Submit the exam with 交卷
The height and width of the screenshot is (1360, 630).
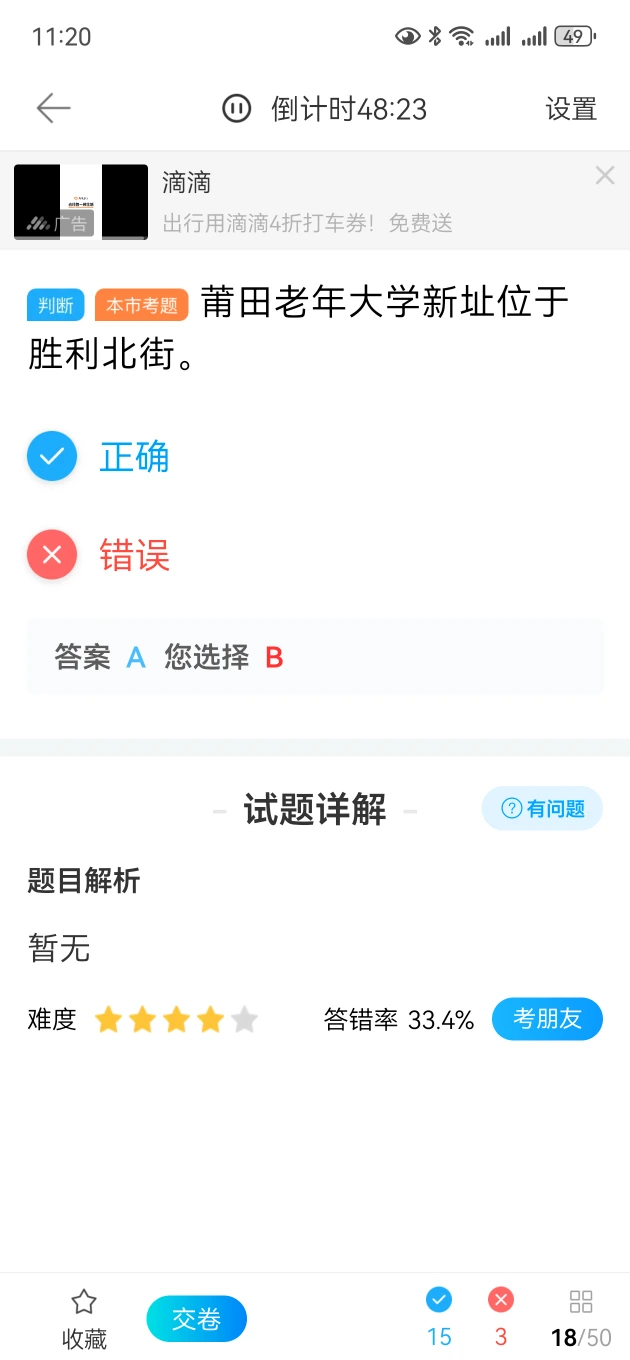click(196, 1319)
